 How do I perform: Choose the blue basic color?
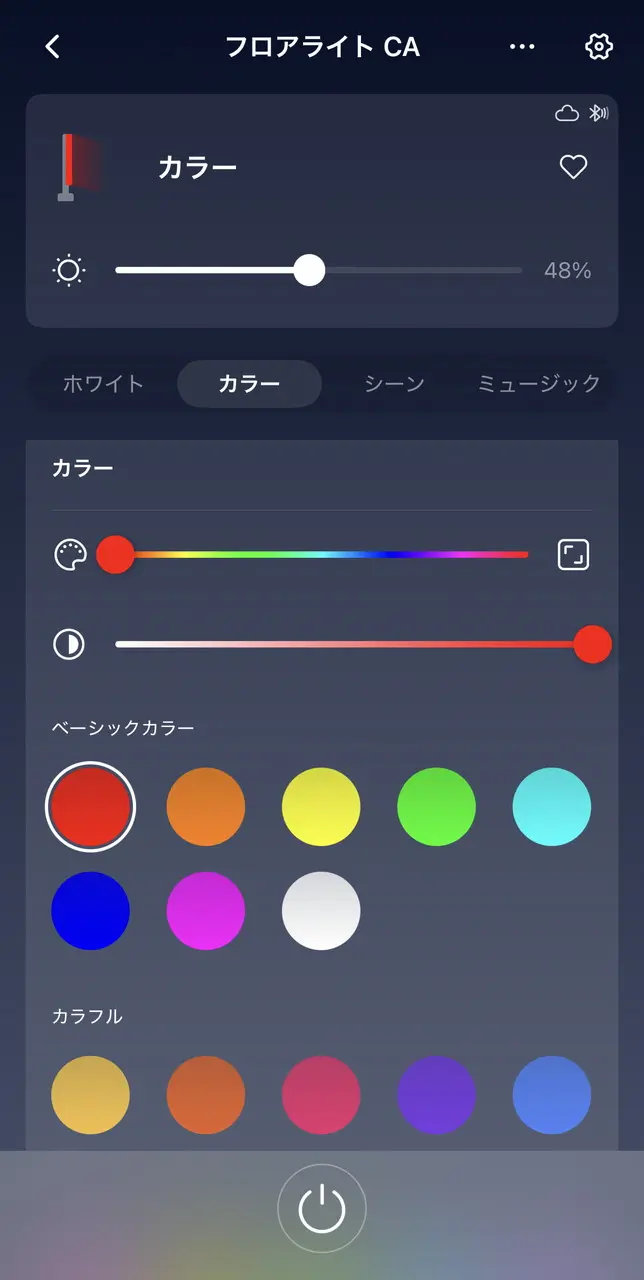[x=90, y=911]
